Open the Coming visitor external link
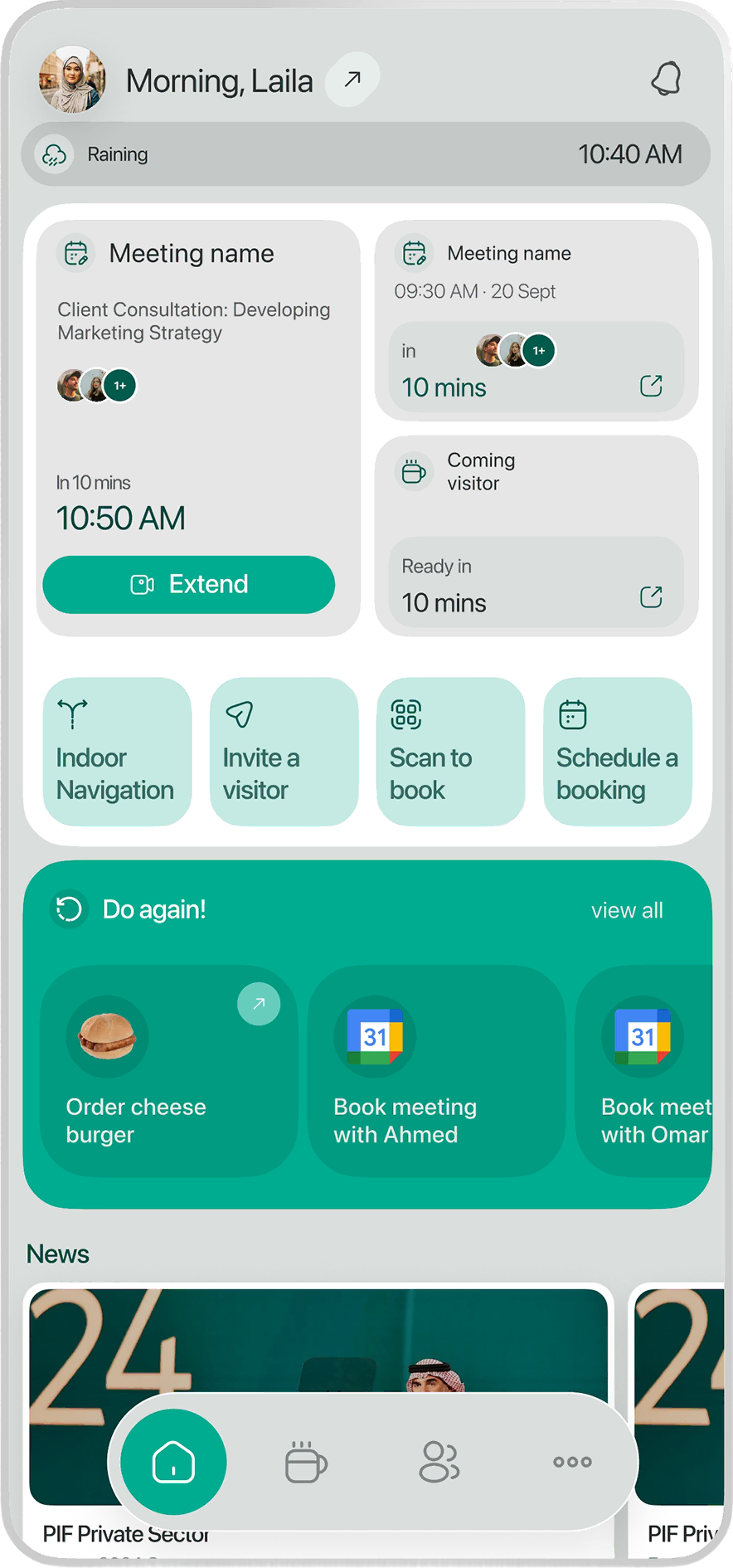This screenshot has height=1568, width=733. click(651, 597)
